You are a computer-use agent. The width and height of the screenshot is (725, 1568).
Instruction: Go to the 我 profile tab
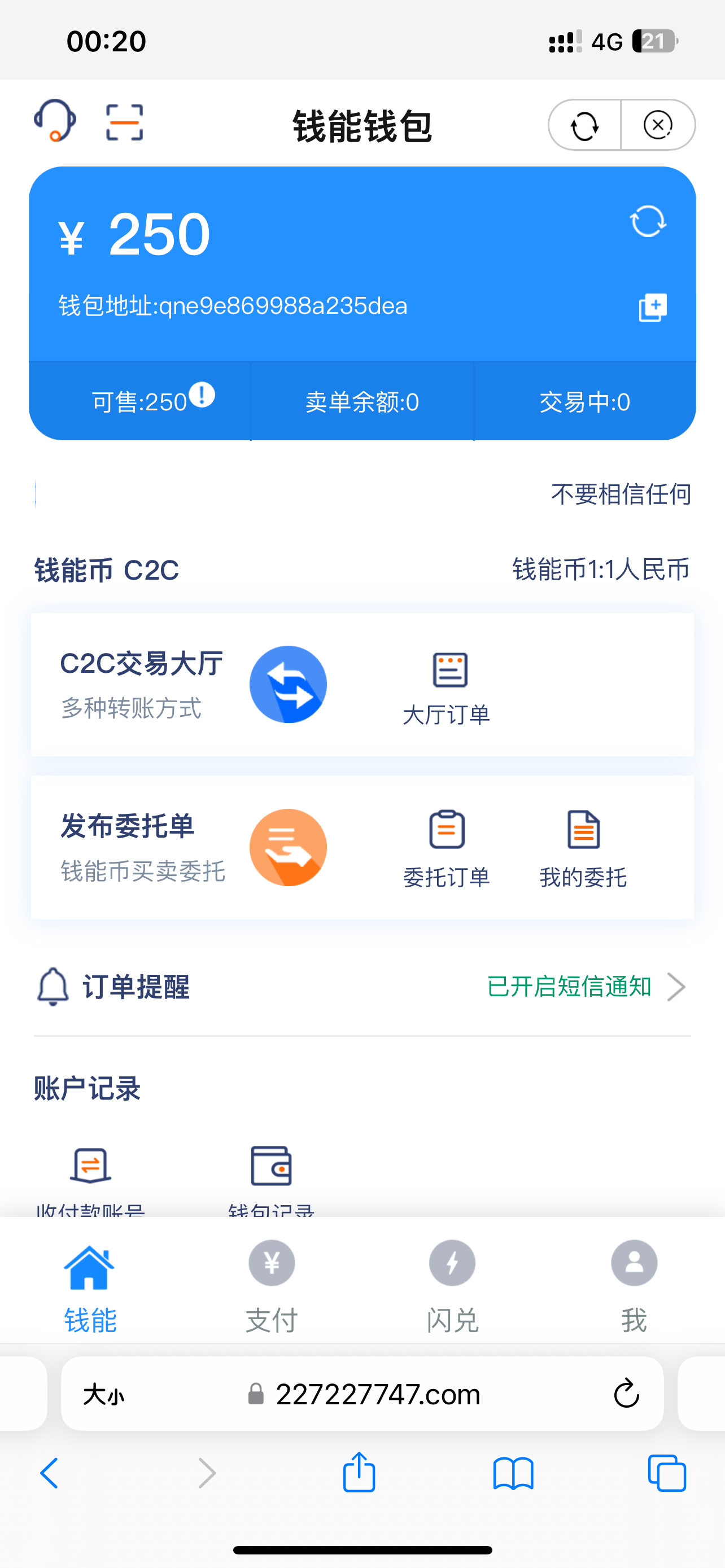[x=634, y=1278]
